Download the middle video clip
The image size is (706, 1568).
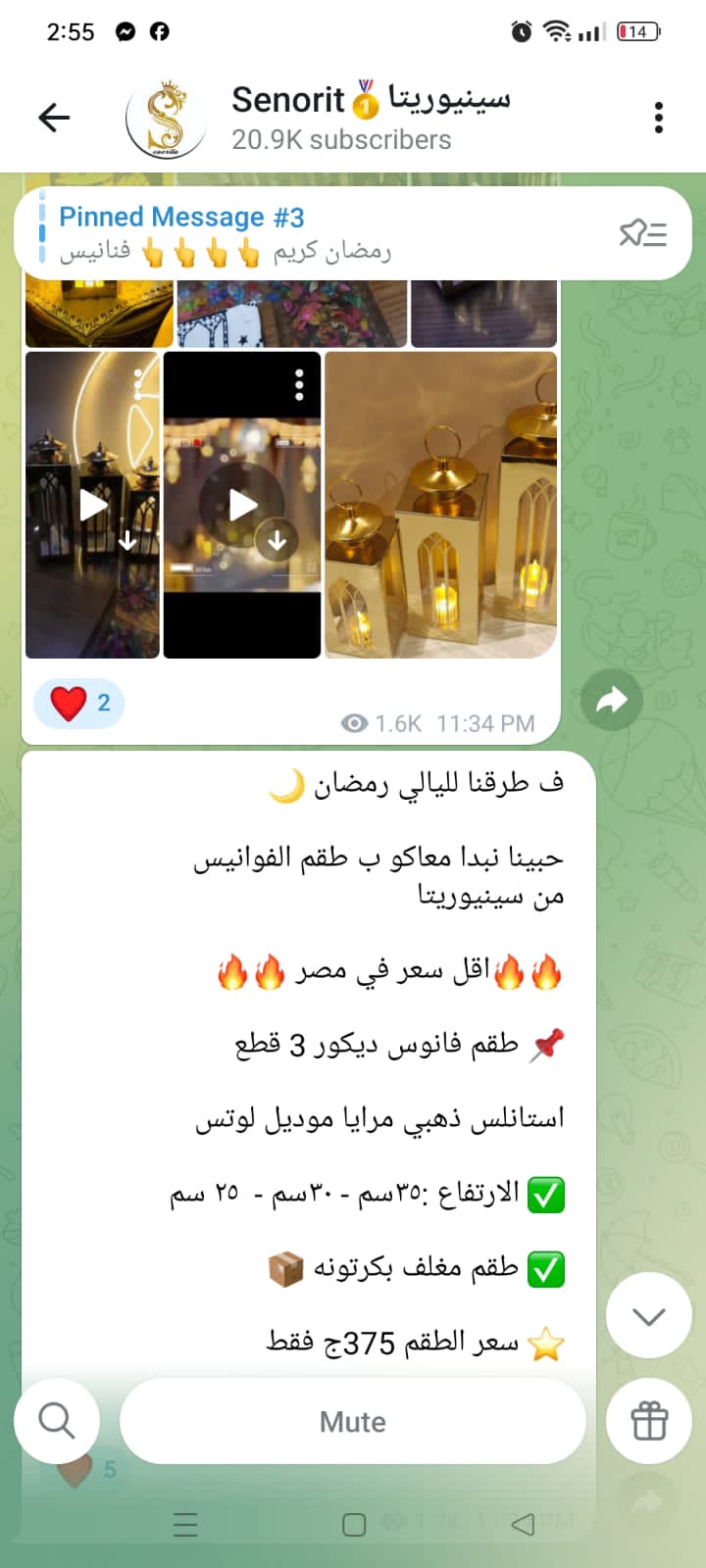click(277, 540)
